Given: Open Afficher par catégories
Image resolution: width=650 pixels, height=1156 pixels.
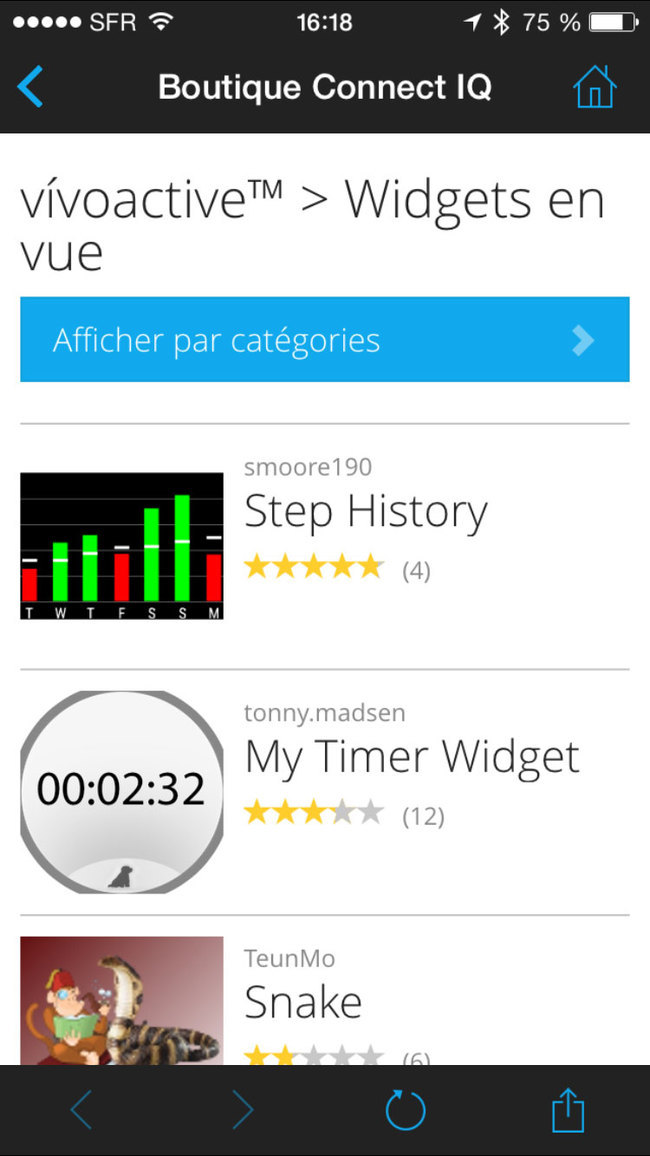Looking at the screenshot, I should point(325,339).
